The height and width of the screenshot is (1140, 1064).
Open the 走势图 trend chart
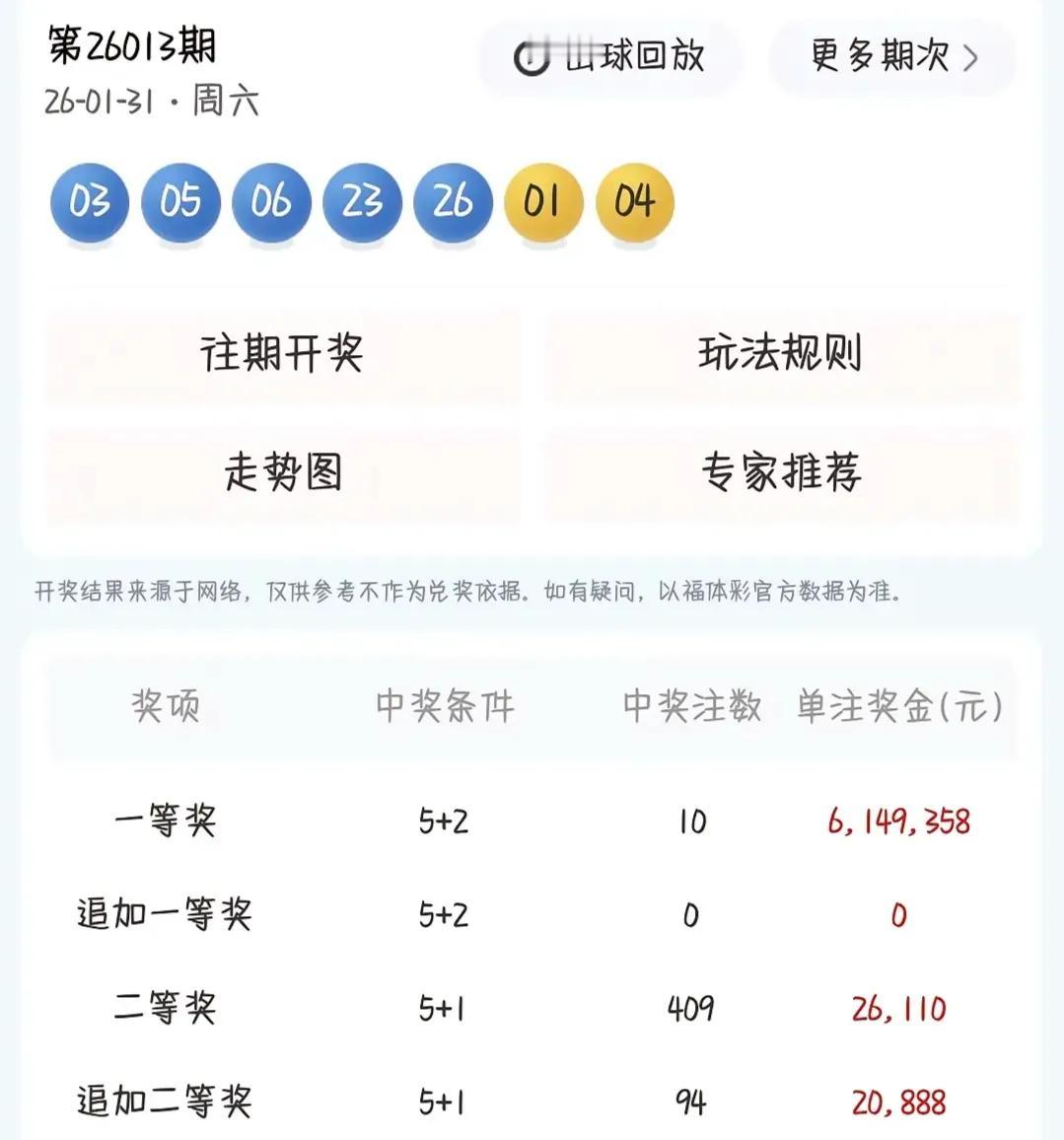pos(283,471)
